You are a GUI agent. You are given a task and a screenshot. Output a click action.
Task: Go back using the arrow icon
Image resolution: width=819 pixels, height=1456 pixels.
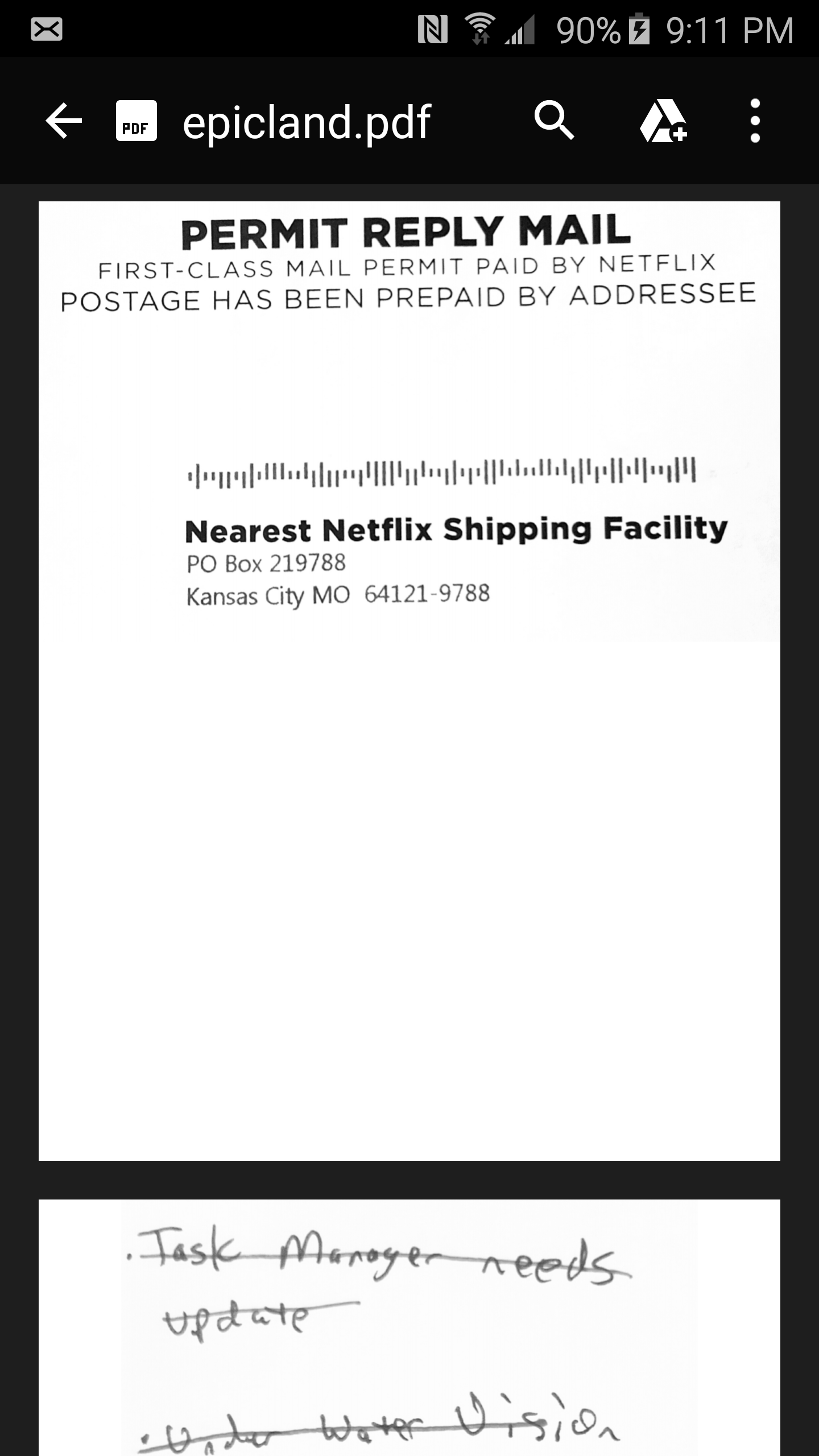coord(64,121)
